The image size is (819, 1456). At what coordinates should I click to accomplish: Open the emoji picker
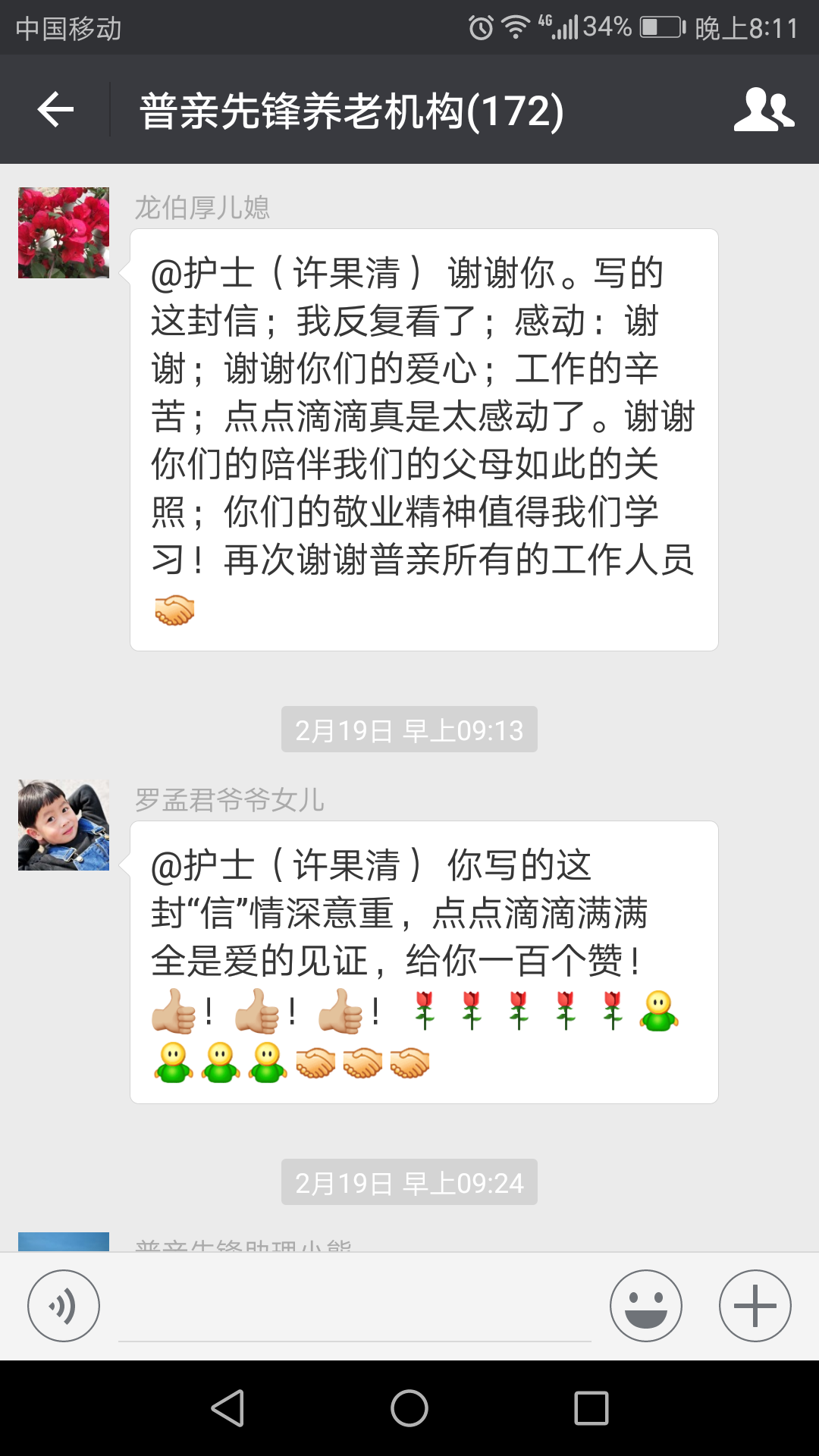point(645,1306)
